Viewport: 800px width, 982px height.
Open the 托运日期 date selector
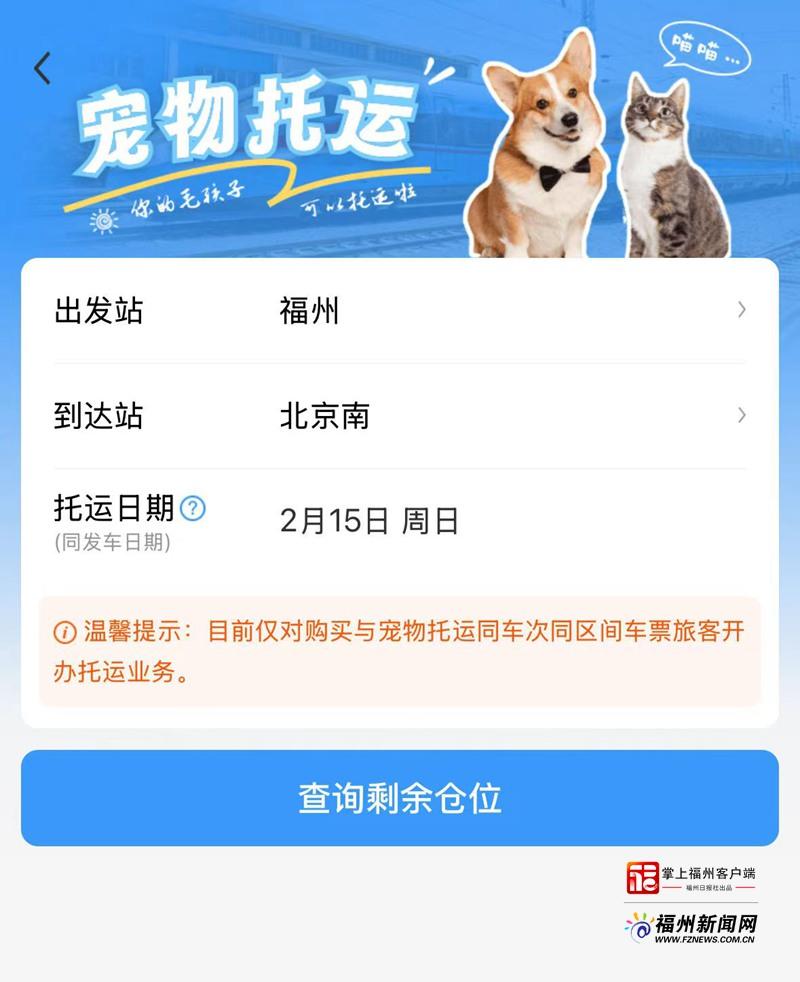(350, 517)
